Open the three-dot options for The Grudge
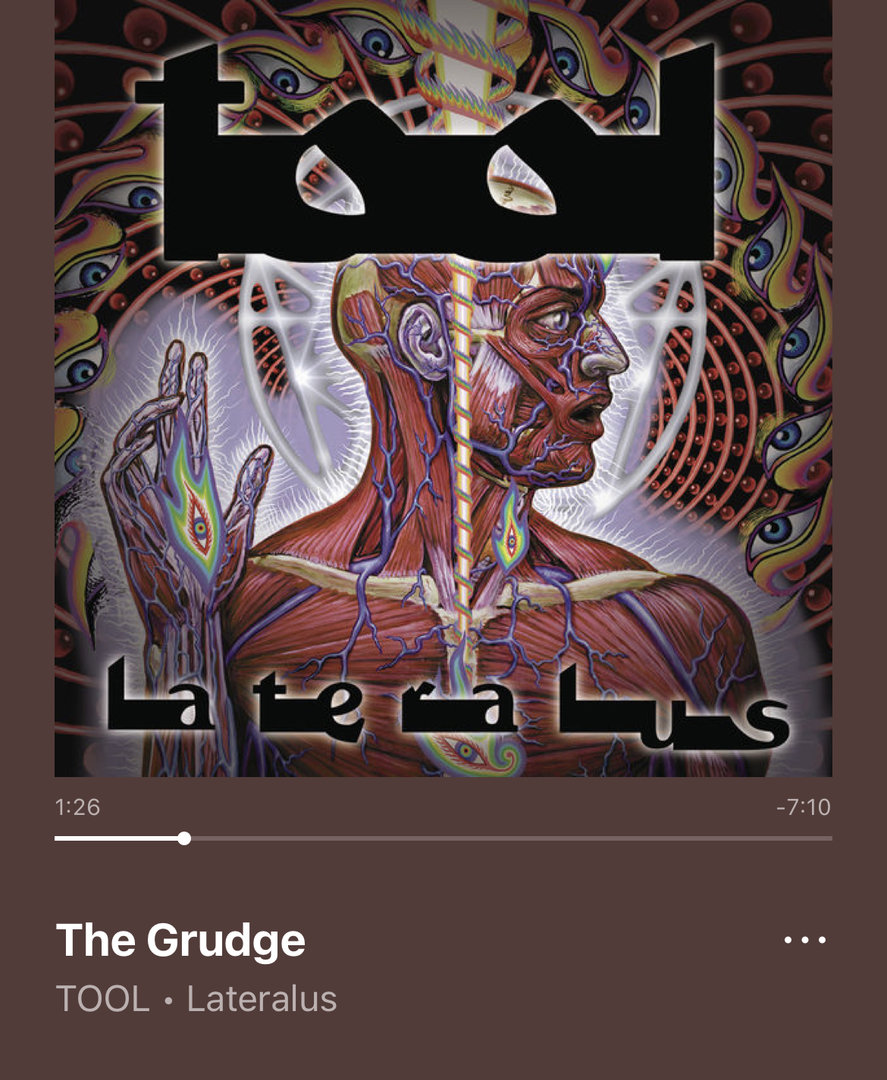The height and width of the screenshot is (1080, 887). click(805, 940)
